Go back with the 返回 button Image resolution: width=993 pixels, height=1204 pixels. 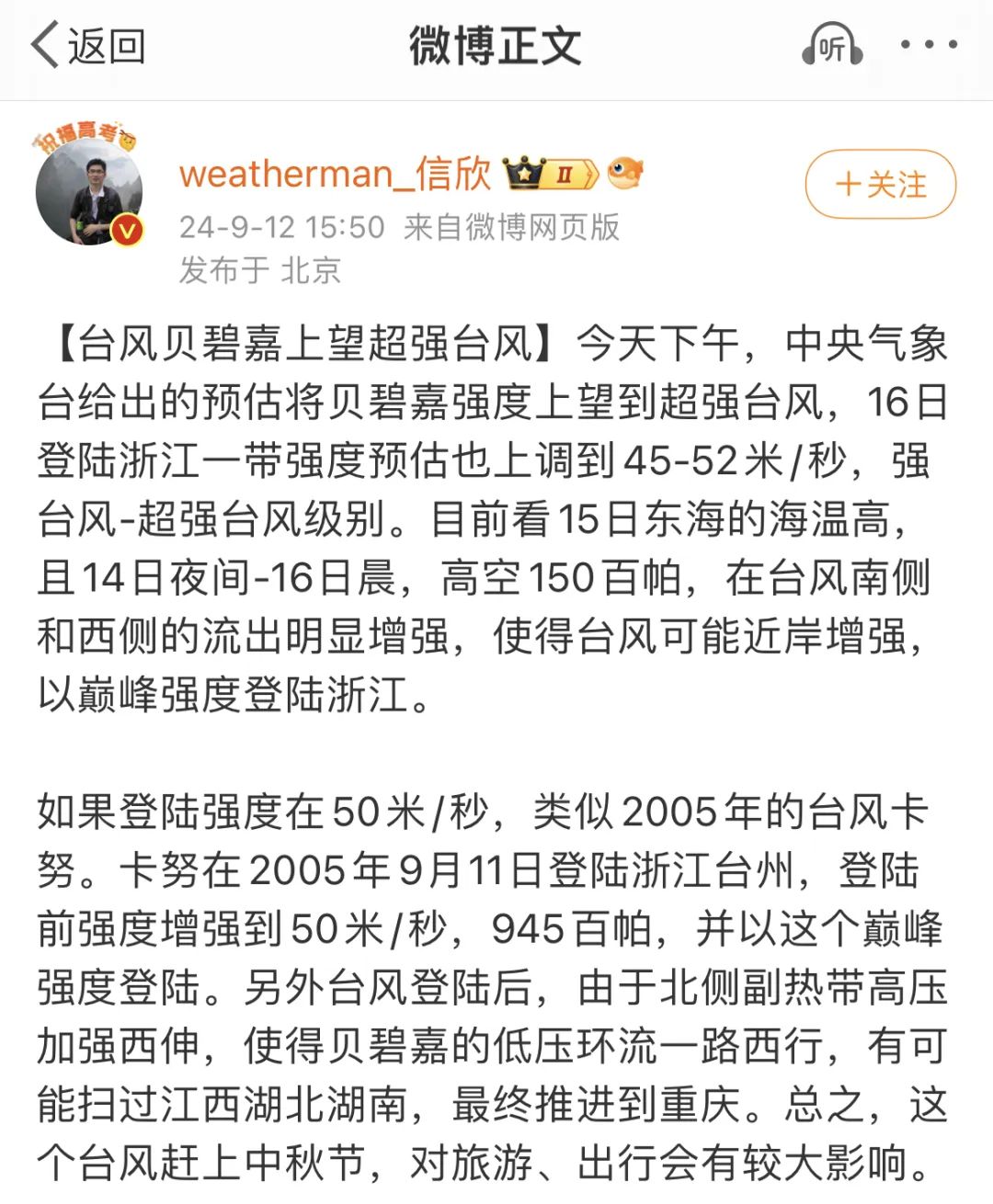pos(87,46)
